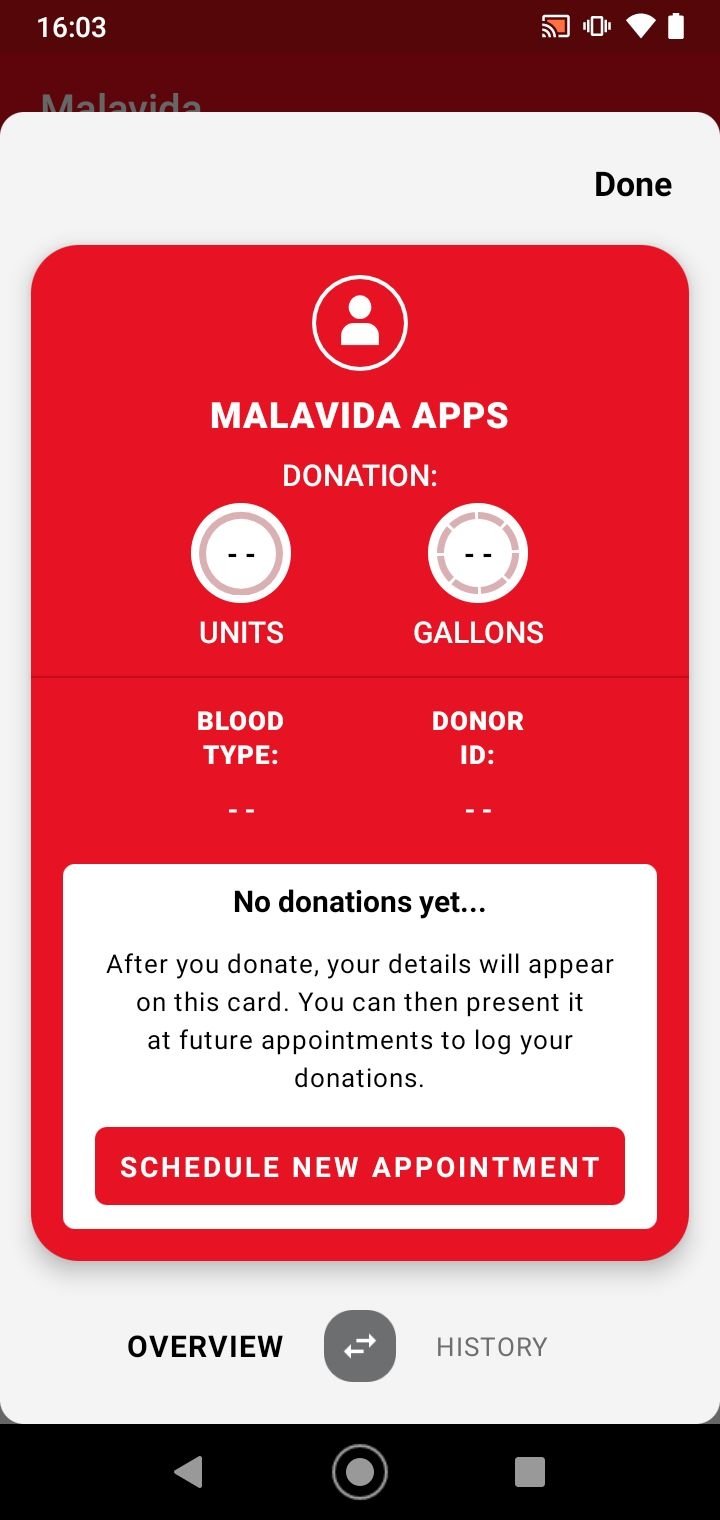Tap Done to close the donor card

coord(633,184)
